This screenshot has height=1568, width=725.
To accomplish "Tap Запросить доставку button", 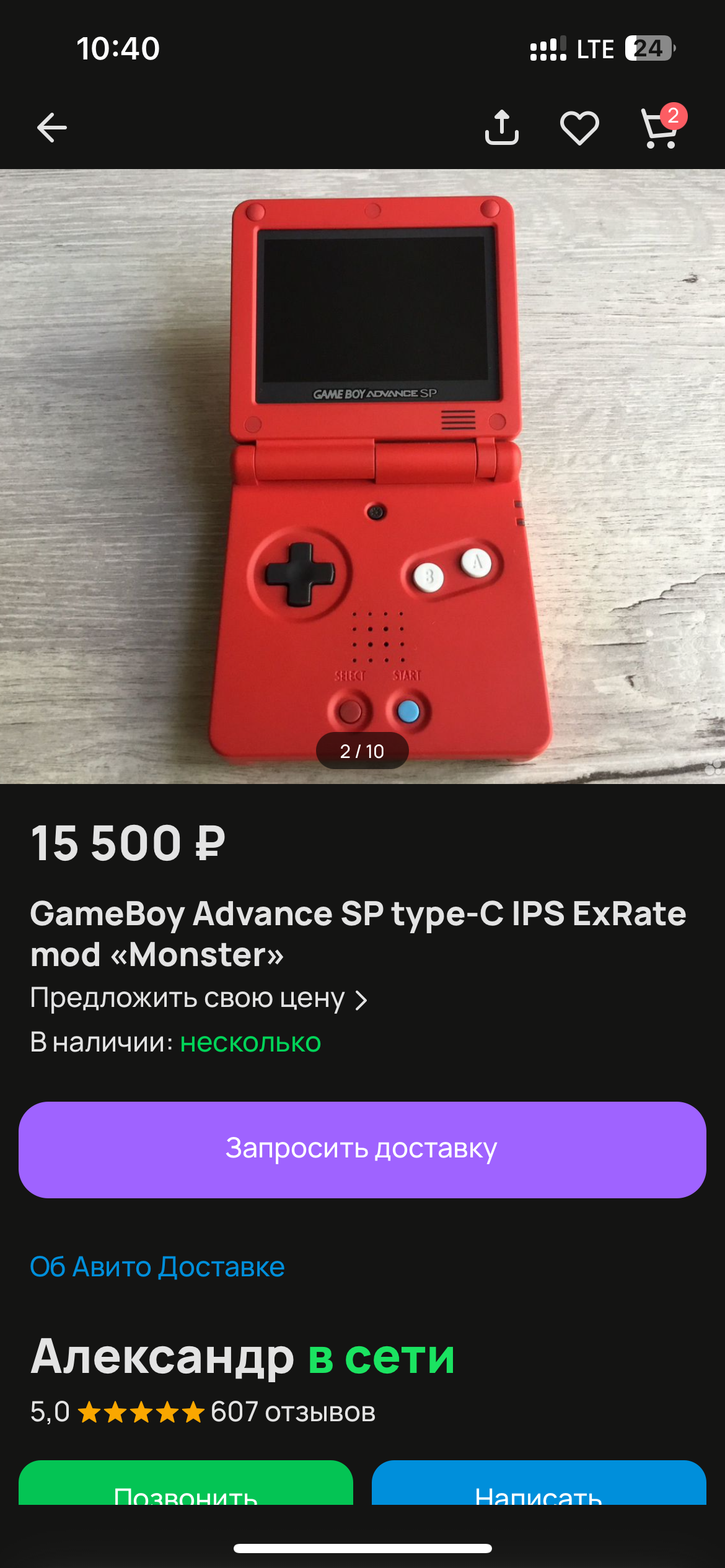I will pyautogui.click(x=362, y=1149).
